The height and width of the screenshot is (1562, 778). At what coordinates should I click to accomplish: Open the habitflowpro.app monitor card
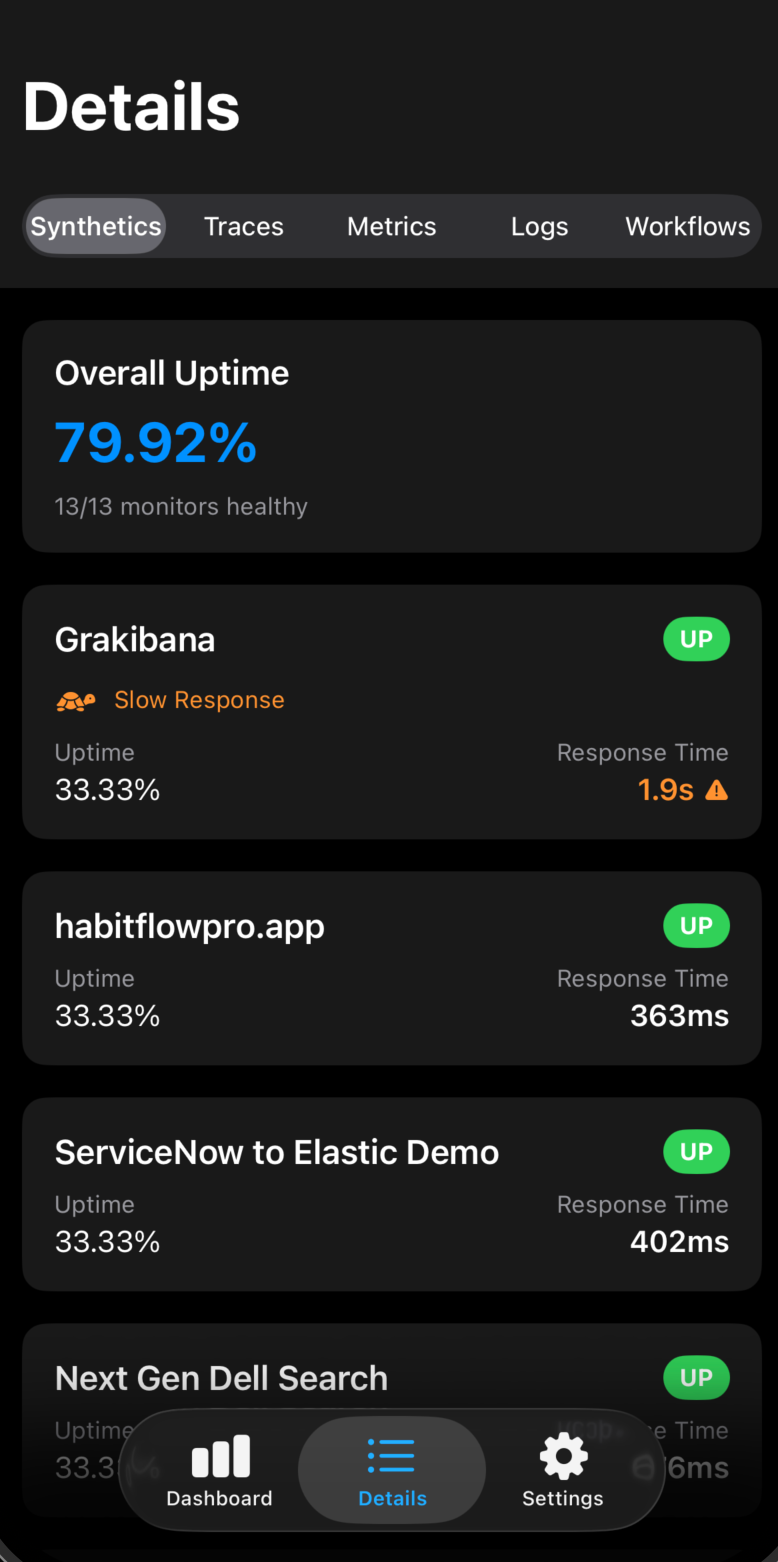391,967
